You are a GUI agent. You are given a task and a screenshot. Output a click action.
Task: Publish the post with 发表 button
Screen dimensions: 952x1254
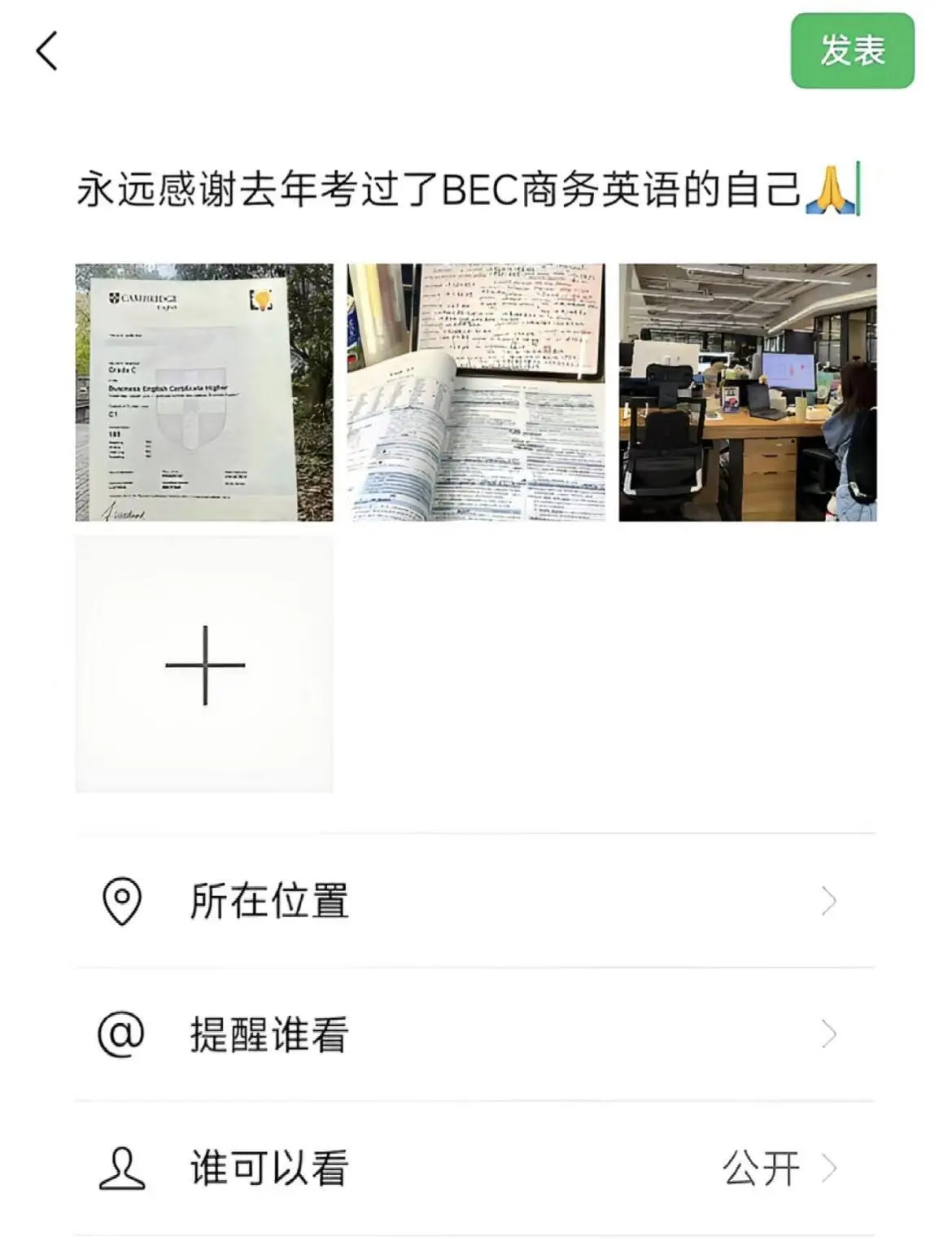click(852, 50)
